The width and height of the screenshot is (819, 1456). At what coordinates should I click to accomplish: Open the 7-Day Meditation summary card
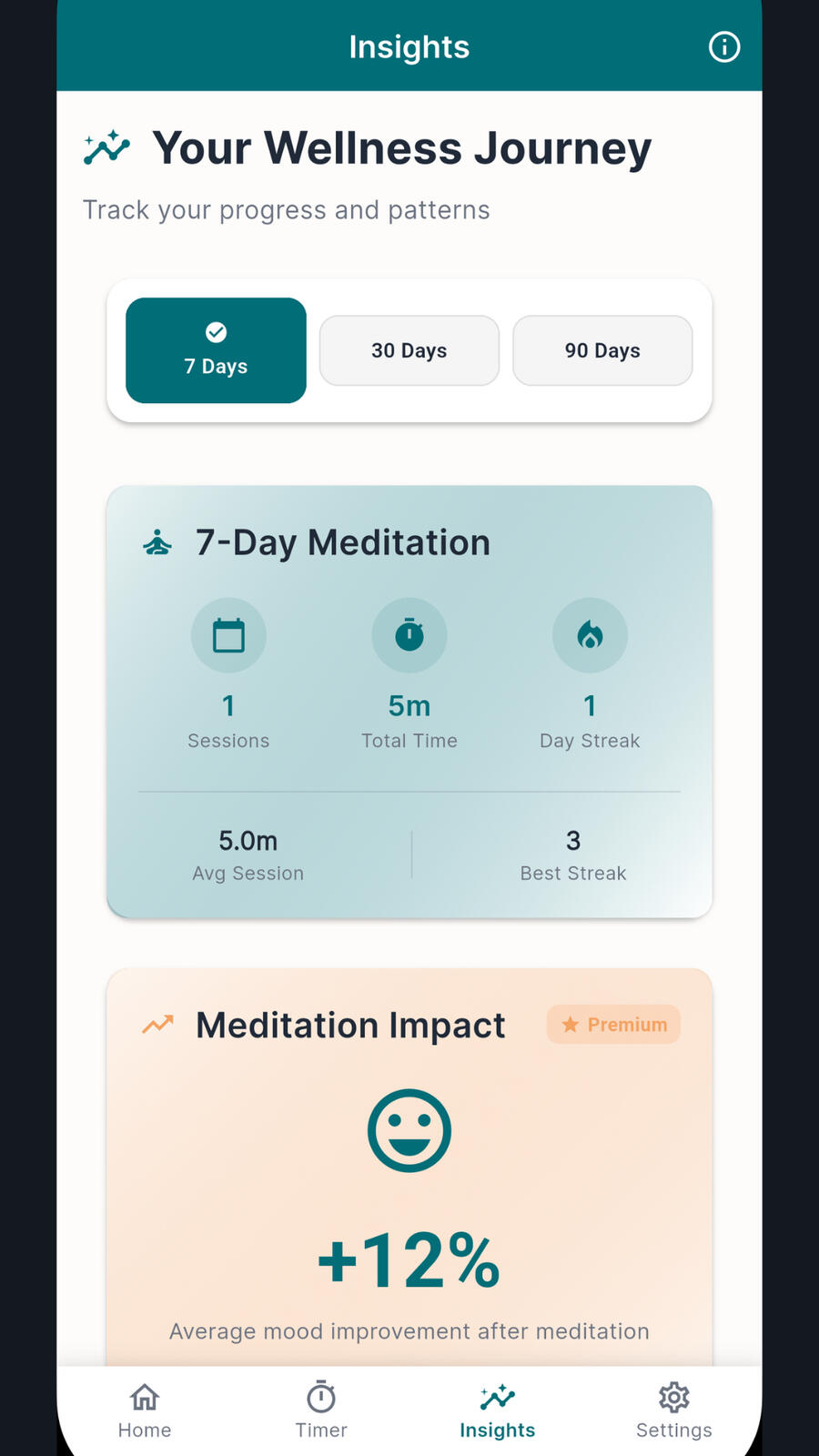(x=409, y=701)
